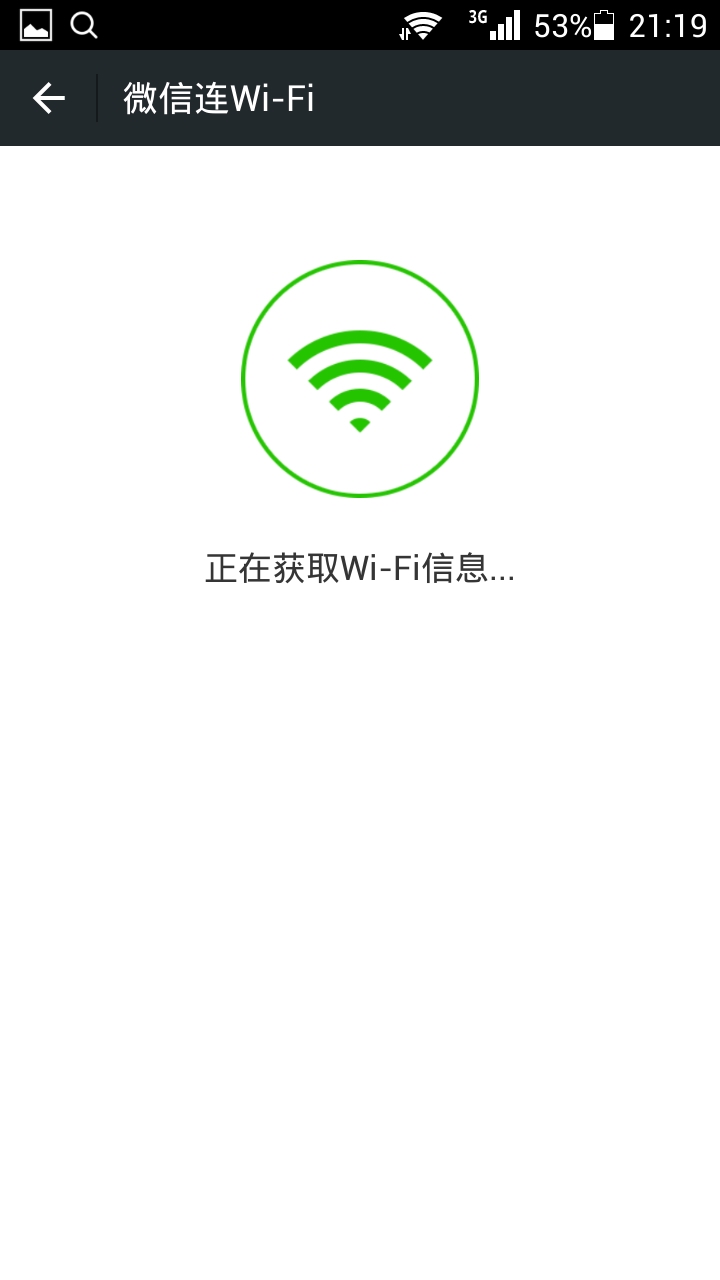720x1280 pixels.
Task: Tap the center dot of the Wi-Fi symbol
Action: tap(358, 424)
